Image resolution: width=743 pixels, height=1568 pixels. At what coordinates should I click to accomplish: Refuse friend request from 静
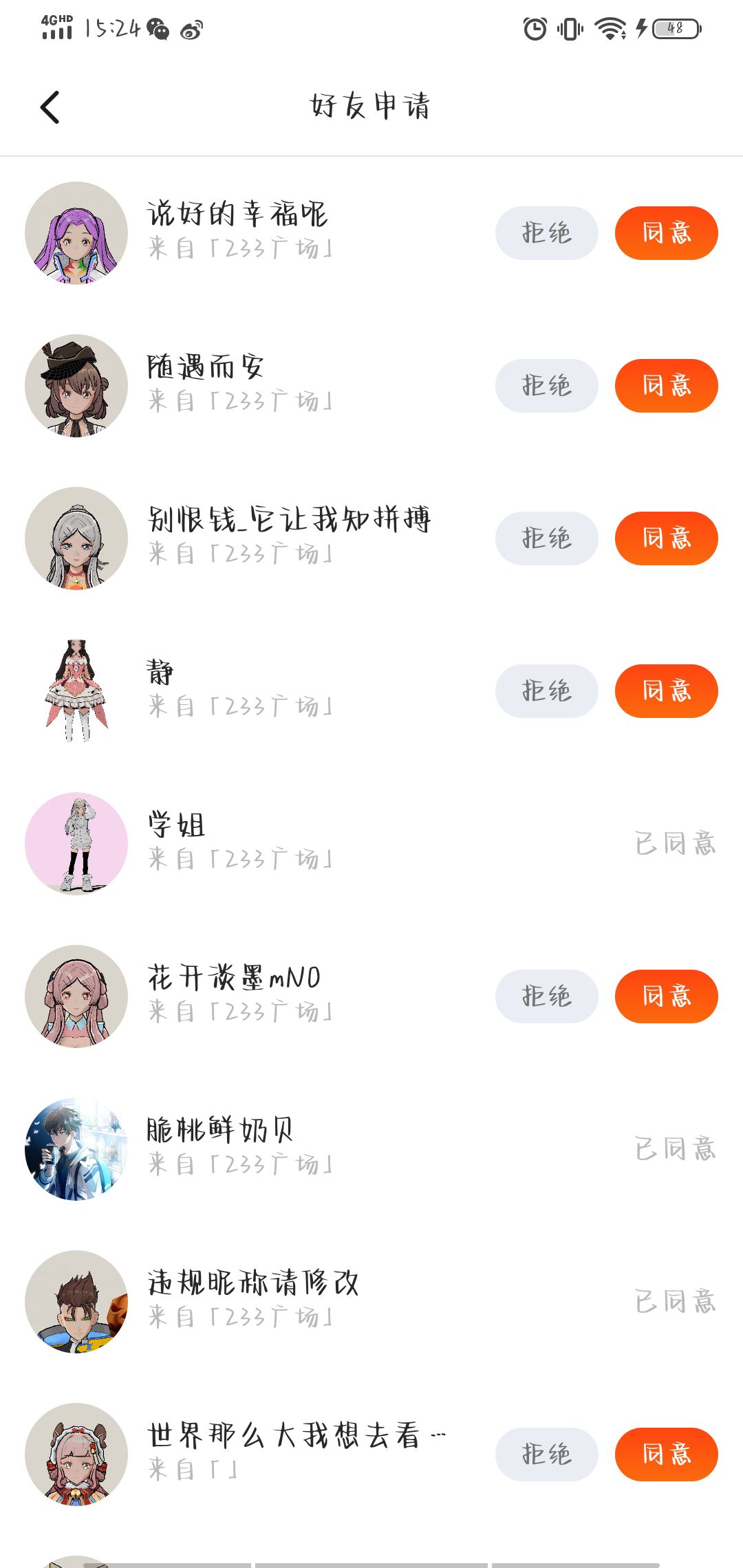click(x=546, y=691)
